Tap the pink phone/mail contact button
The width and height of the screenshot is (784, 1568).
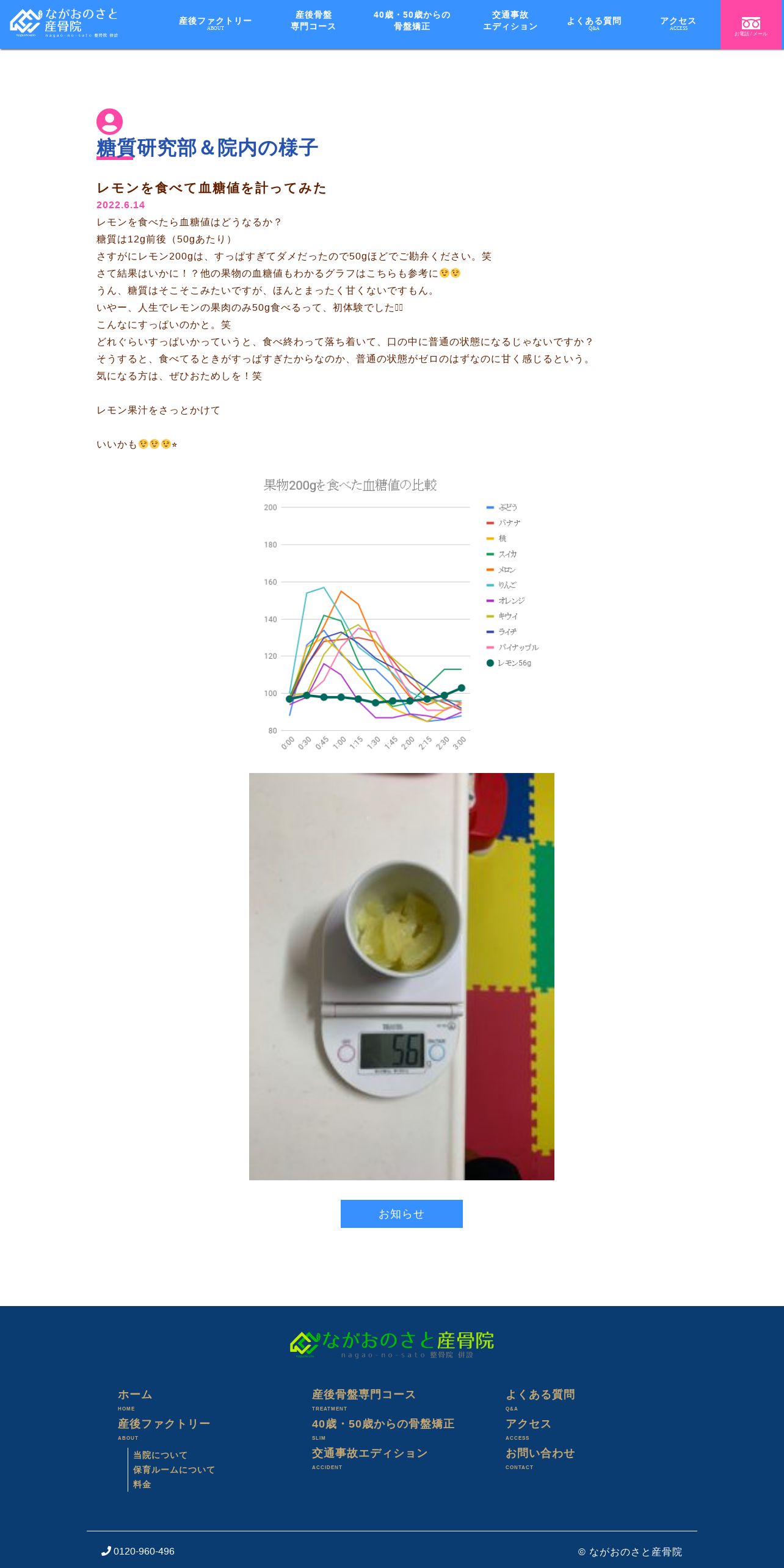point(751,25)
